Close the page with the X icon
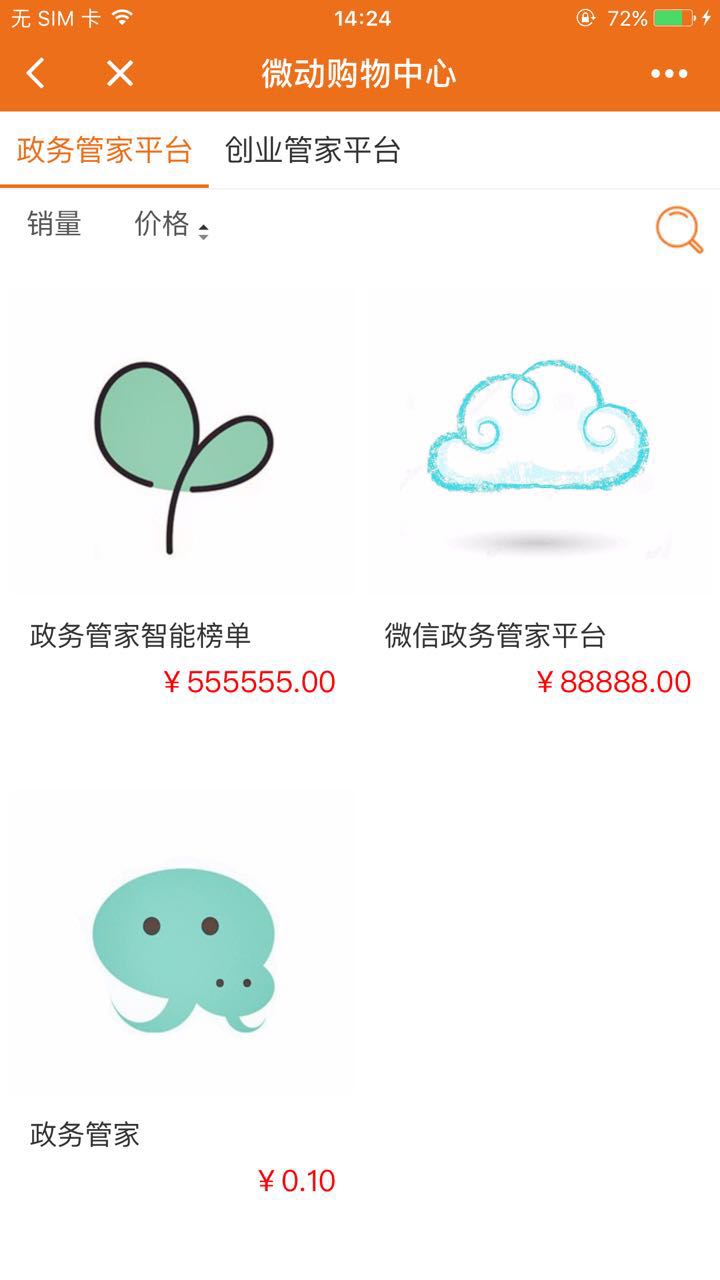The height and width of the screenshot is (1280, 720). [120, 73]
